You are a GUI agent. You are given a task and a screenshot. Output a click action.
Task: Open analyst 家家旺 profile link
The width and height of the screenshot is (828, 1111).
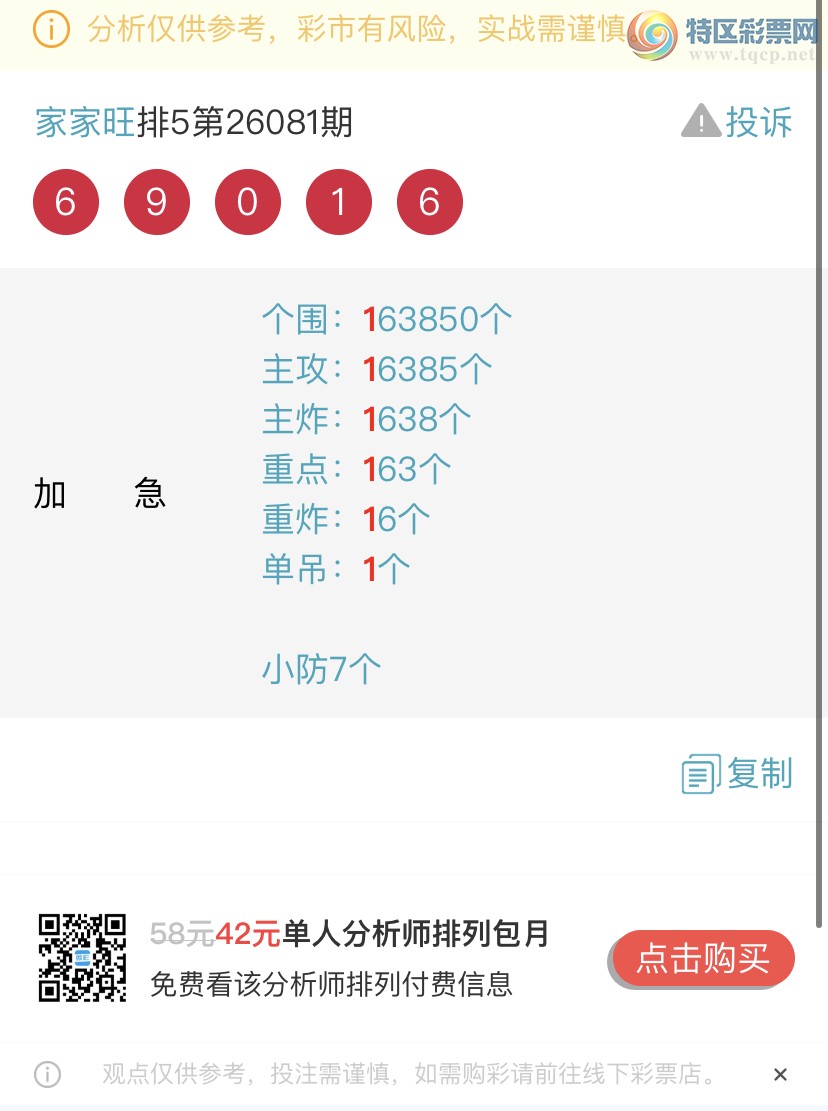pyautogui.click(x=85, y=122)
